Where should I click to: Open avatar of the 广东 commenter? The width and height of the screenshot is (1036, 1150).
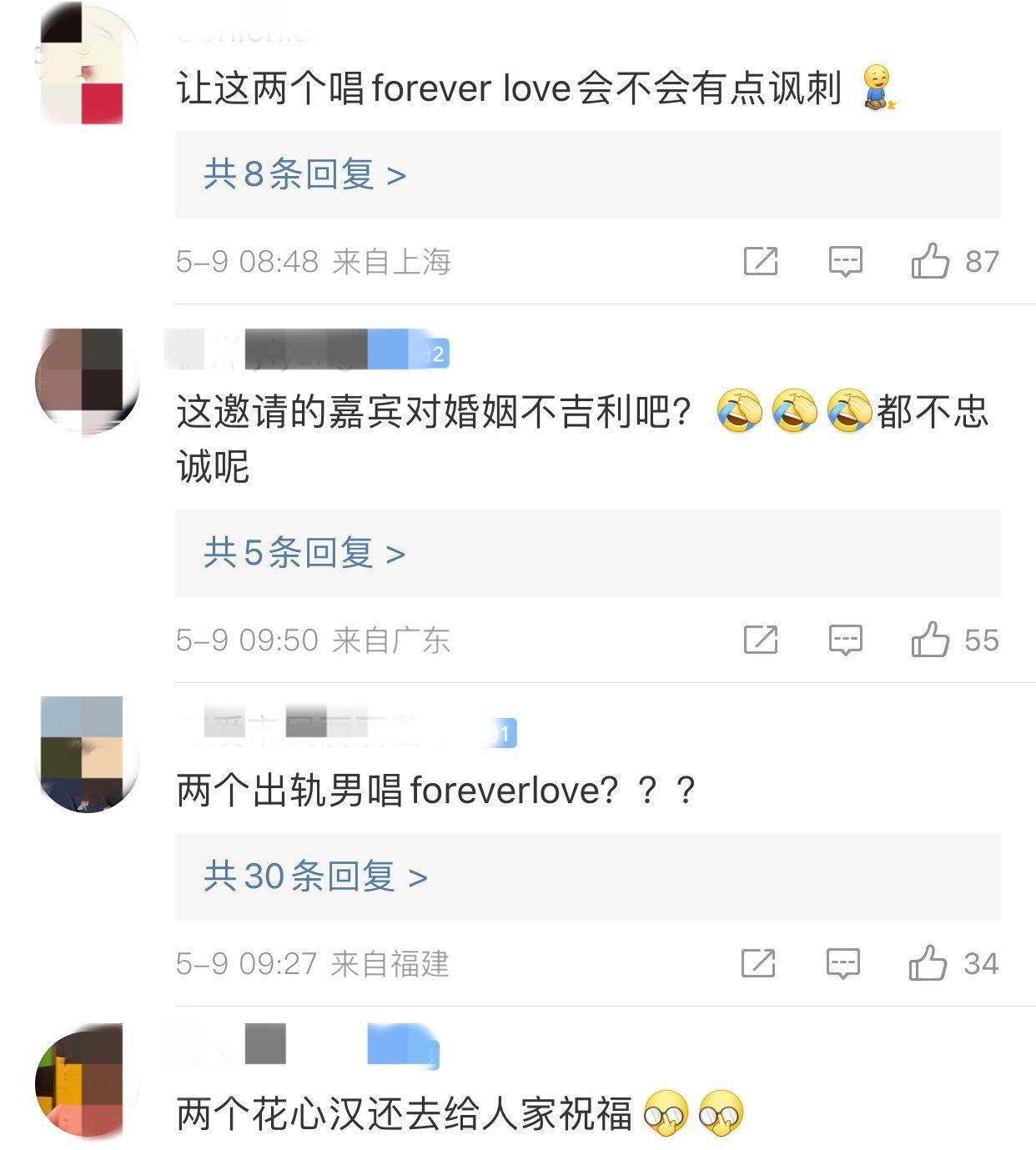(x=87, y=380)
